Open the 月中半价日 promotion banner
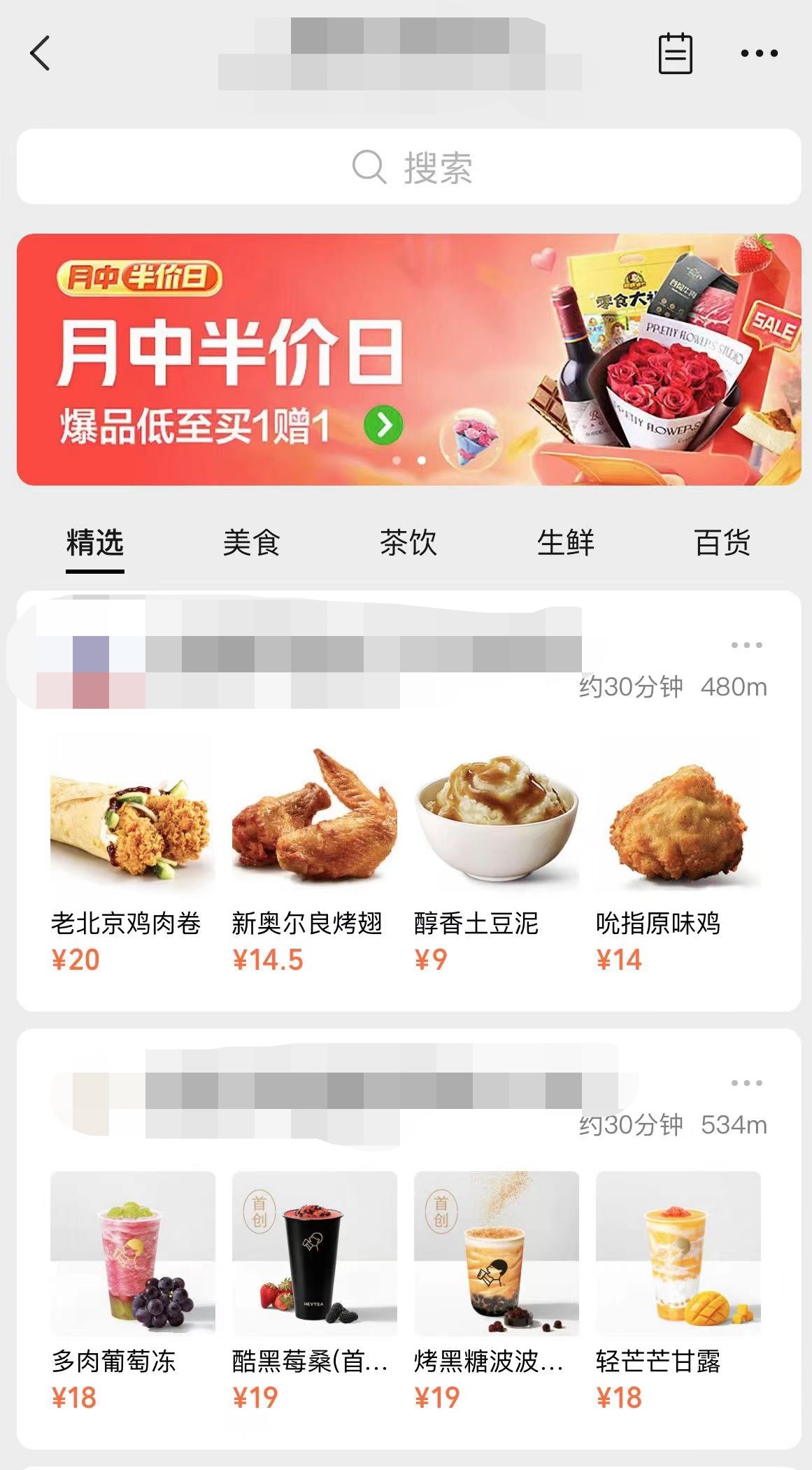This screenshot has width=812, height=1470. (x=408, y=359)
